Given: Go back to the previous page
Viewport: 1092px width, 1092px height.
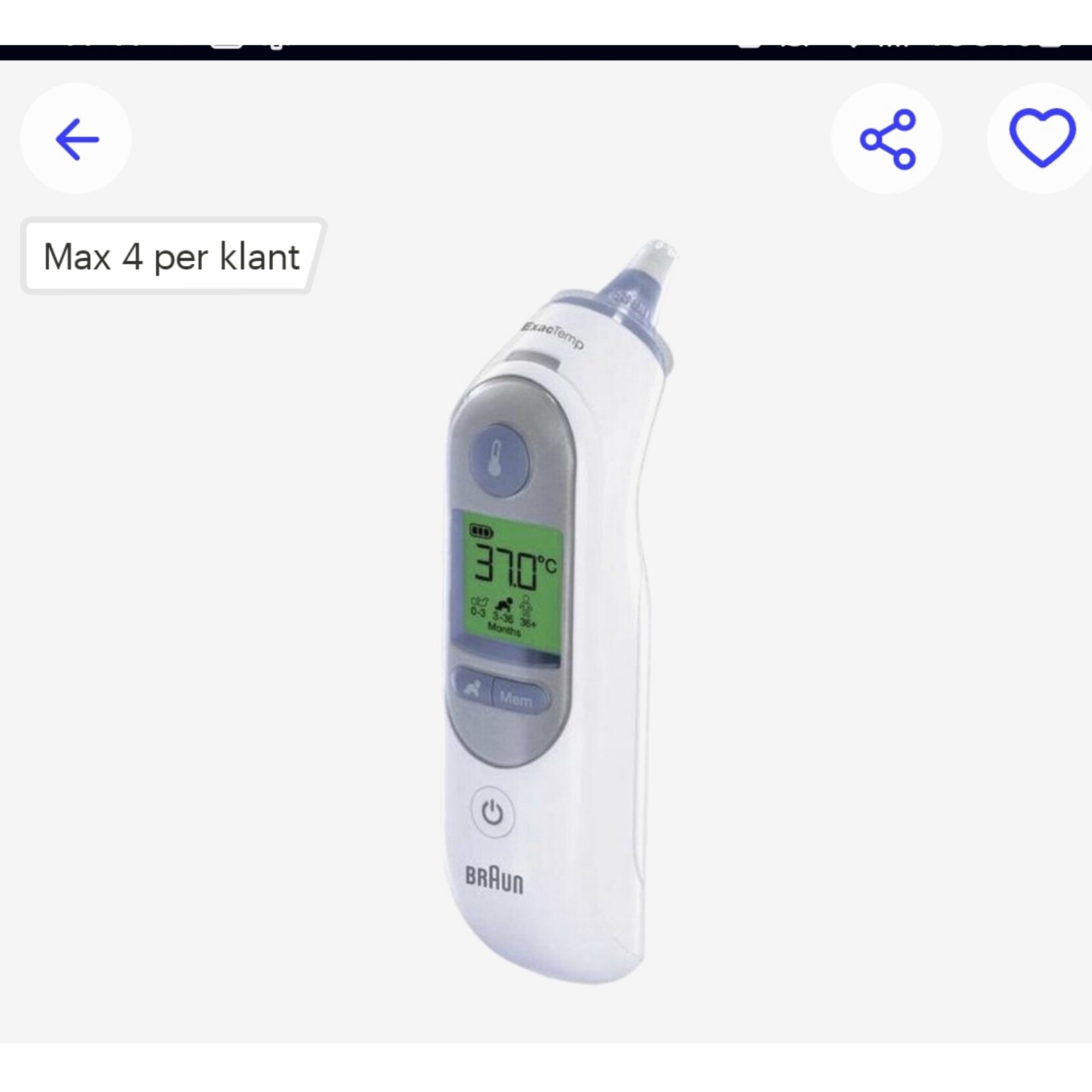Looking at the screenshot, I should tap(76, 139).
